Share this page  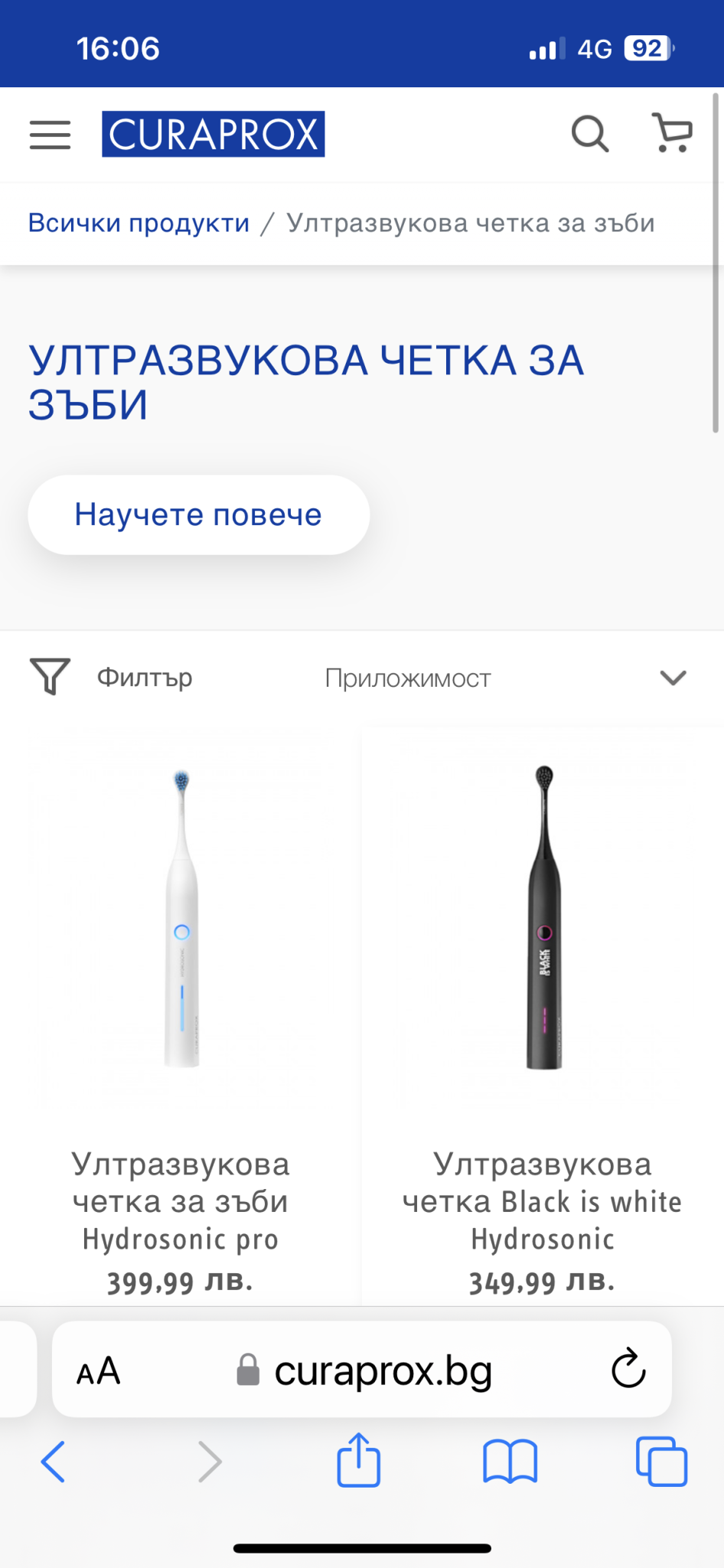pos(358,1461)
